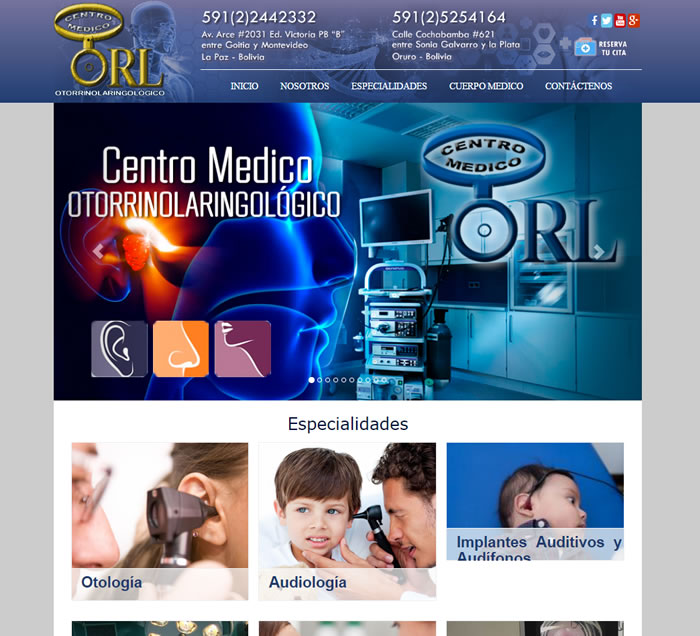The width and height of the screenshot is (700, 636).
Task: Open the YouTube social icon
Action: [x=620, y=20]
